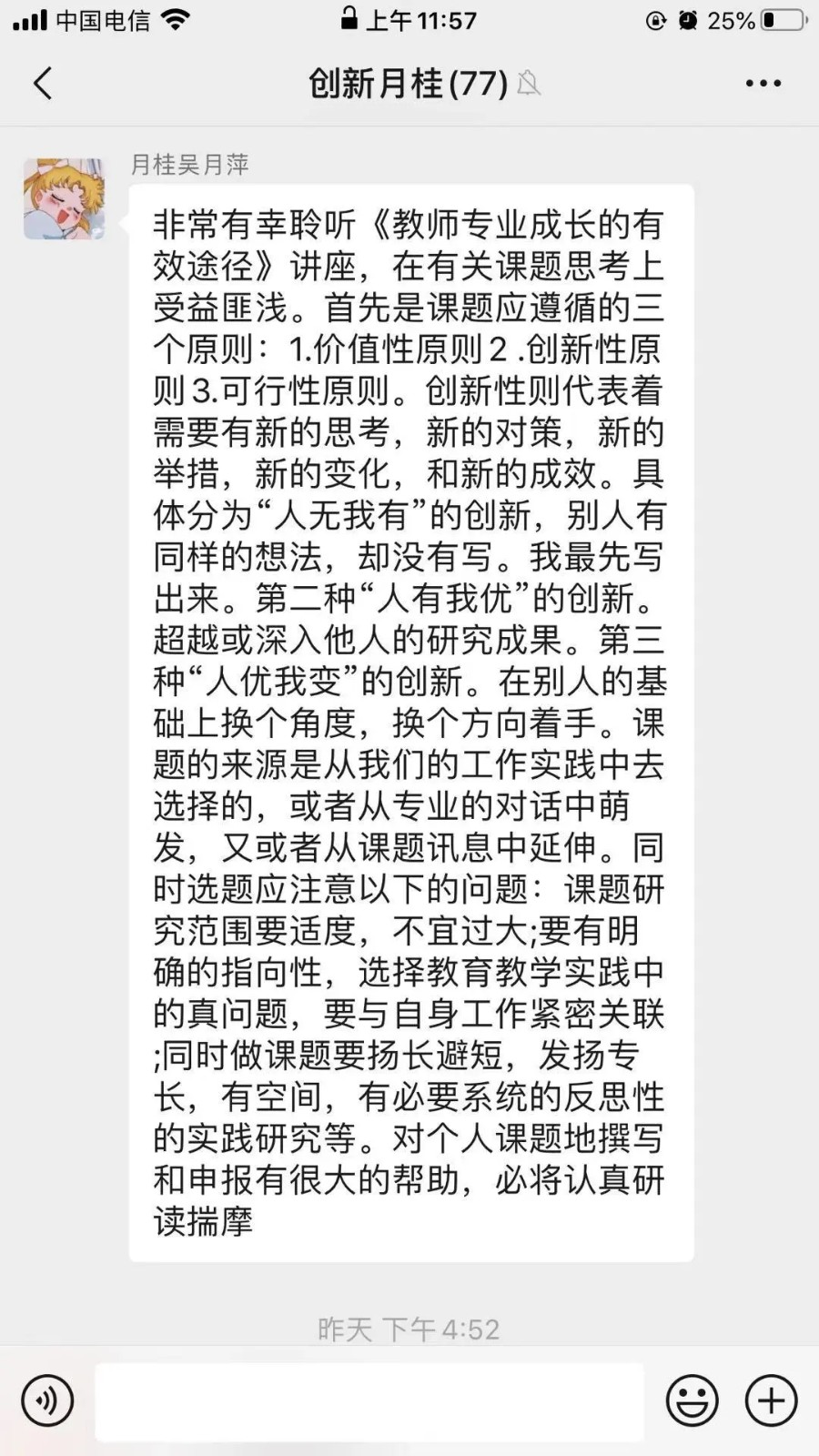The height and width of the screenshot is (1456, 819).
Task: Open the group chat options menu
Action: (763, 83)
